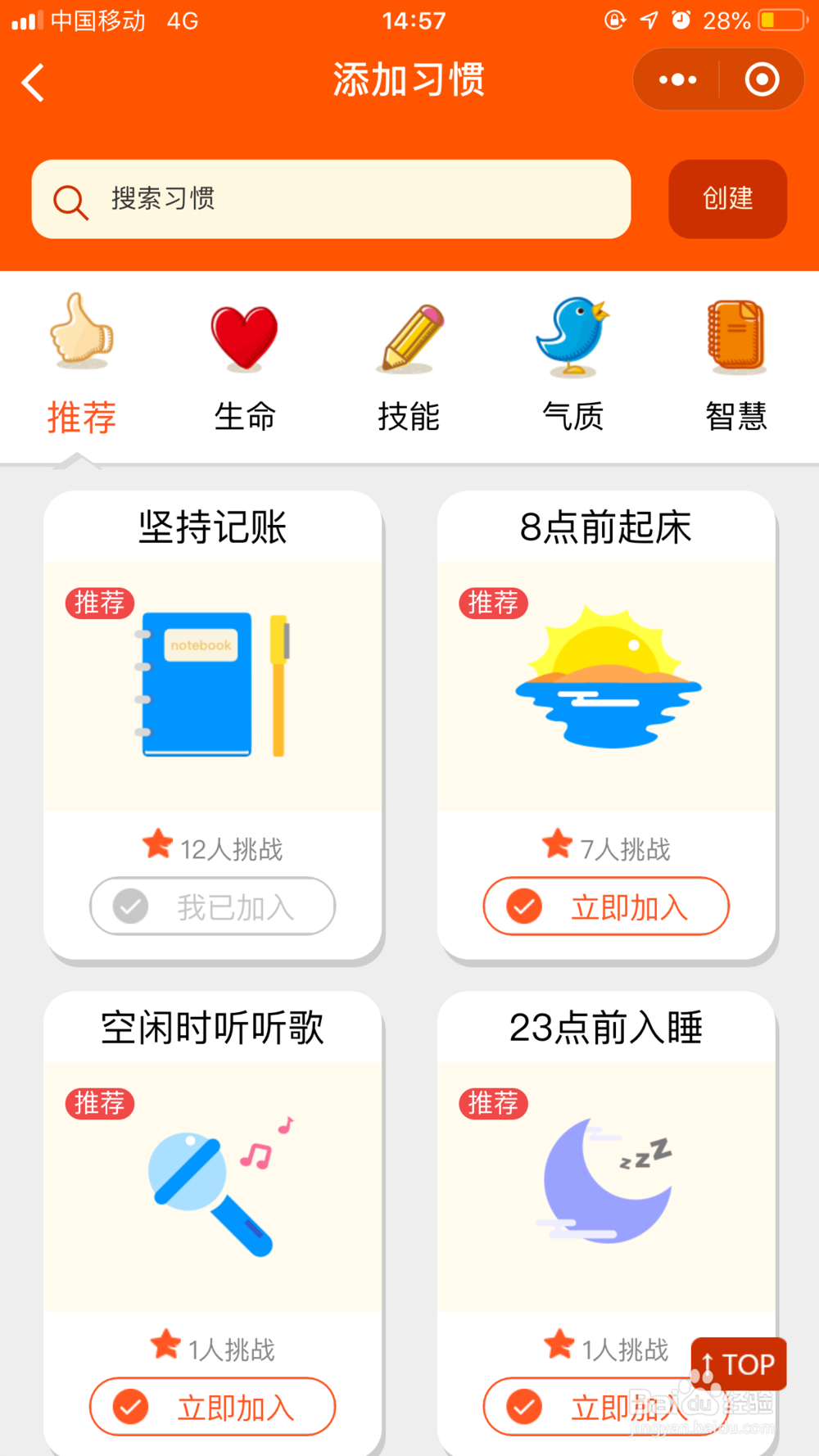Join the 8点前起床 habit now
Viewport: 819px width, 1456px height.
[x=606, y=907]
